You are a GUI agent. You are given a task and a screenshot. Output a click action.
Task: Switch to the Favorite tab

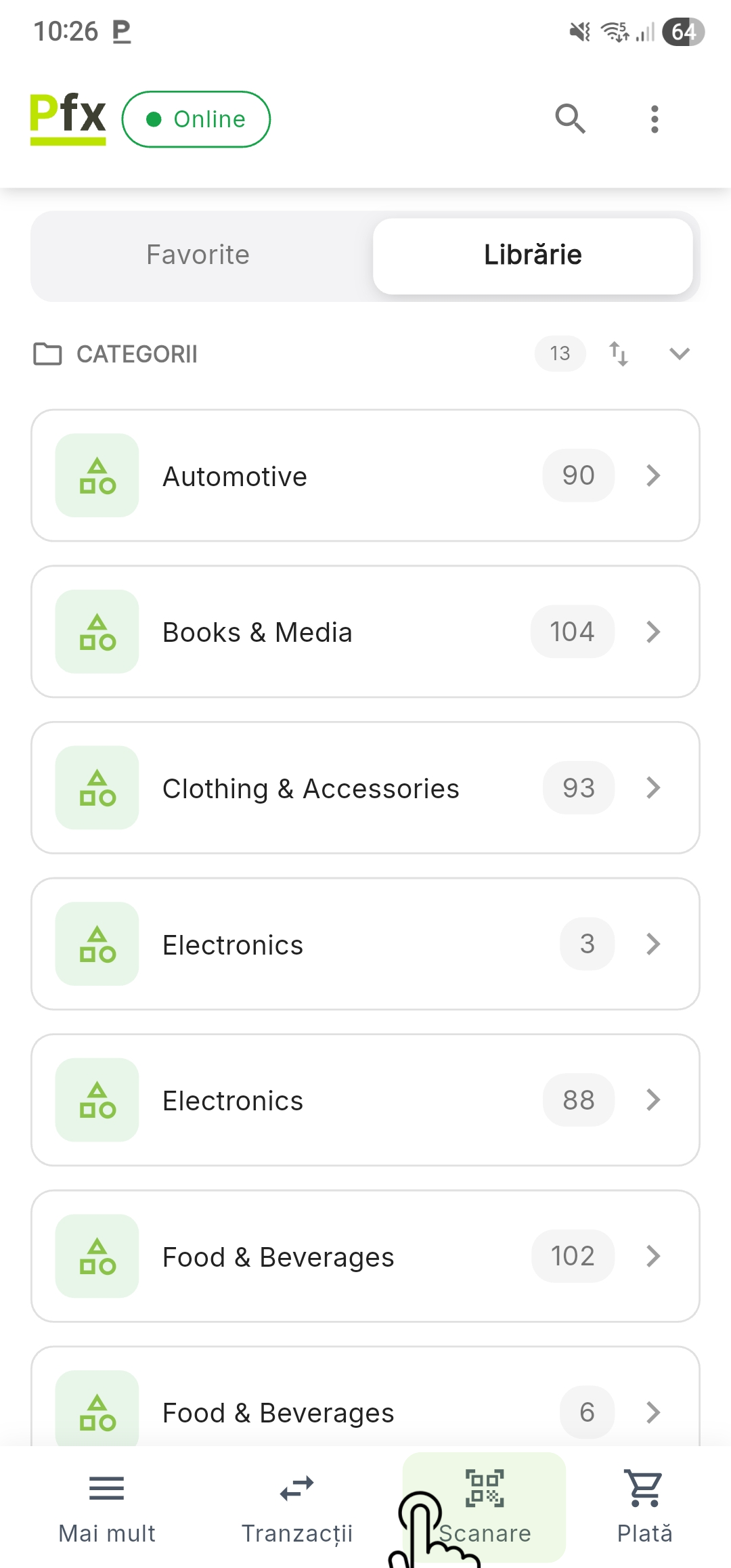click(198, 255)
